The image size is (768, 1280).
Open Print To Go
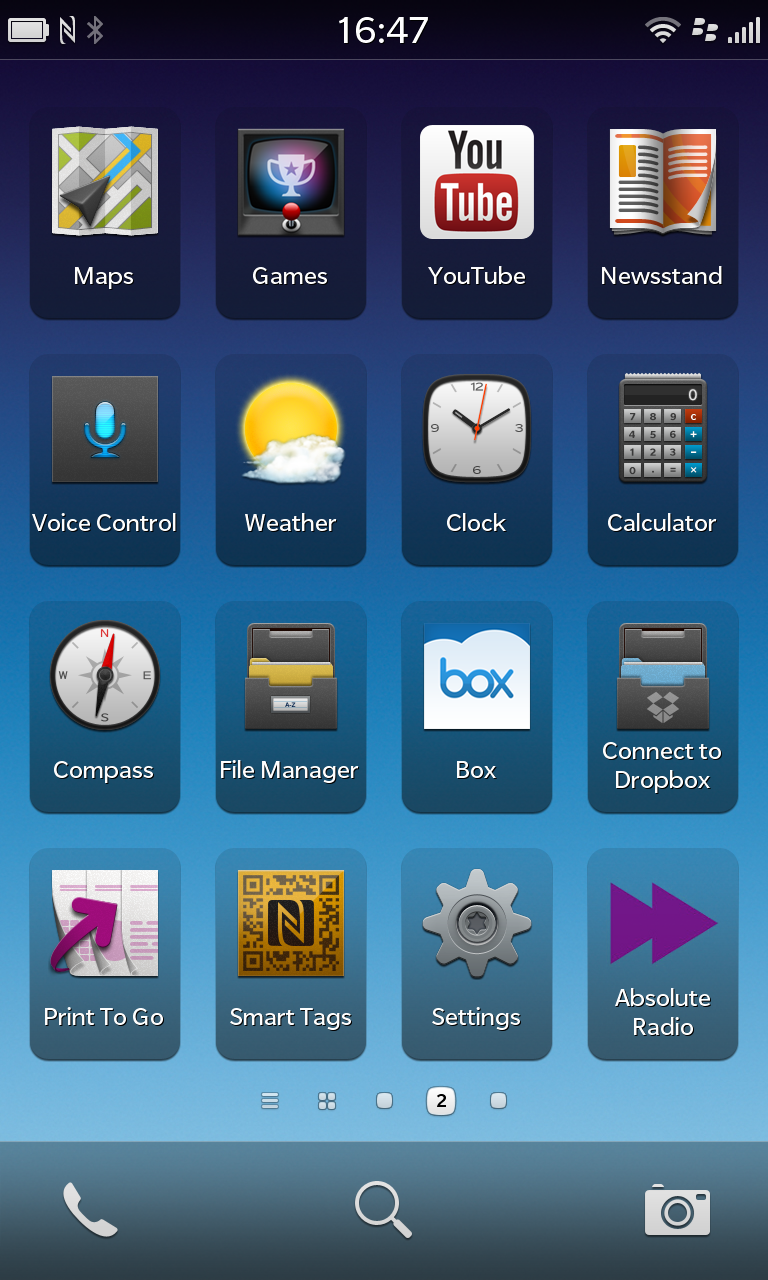click(104, 923)
